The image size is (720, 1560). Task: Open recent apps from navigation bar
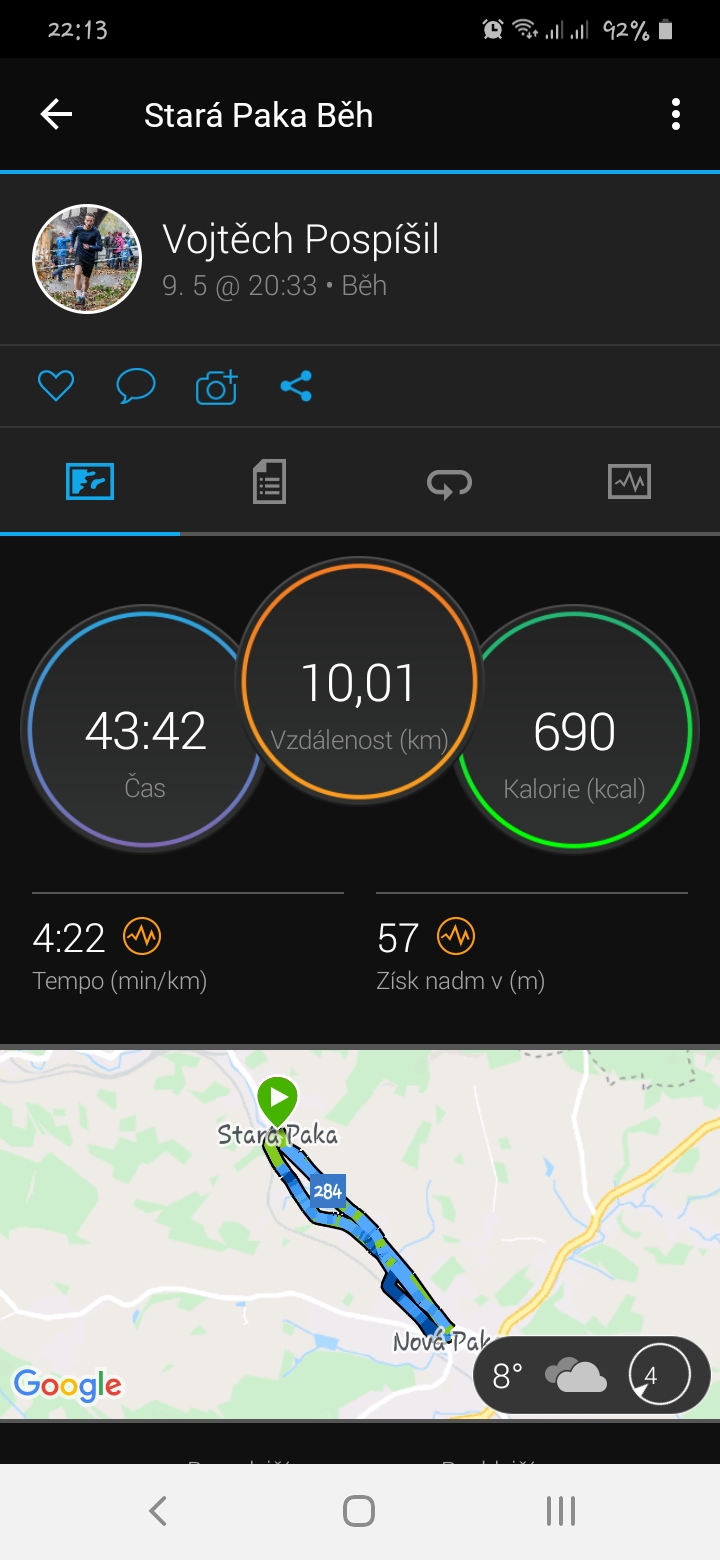coord(561,1511)
